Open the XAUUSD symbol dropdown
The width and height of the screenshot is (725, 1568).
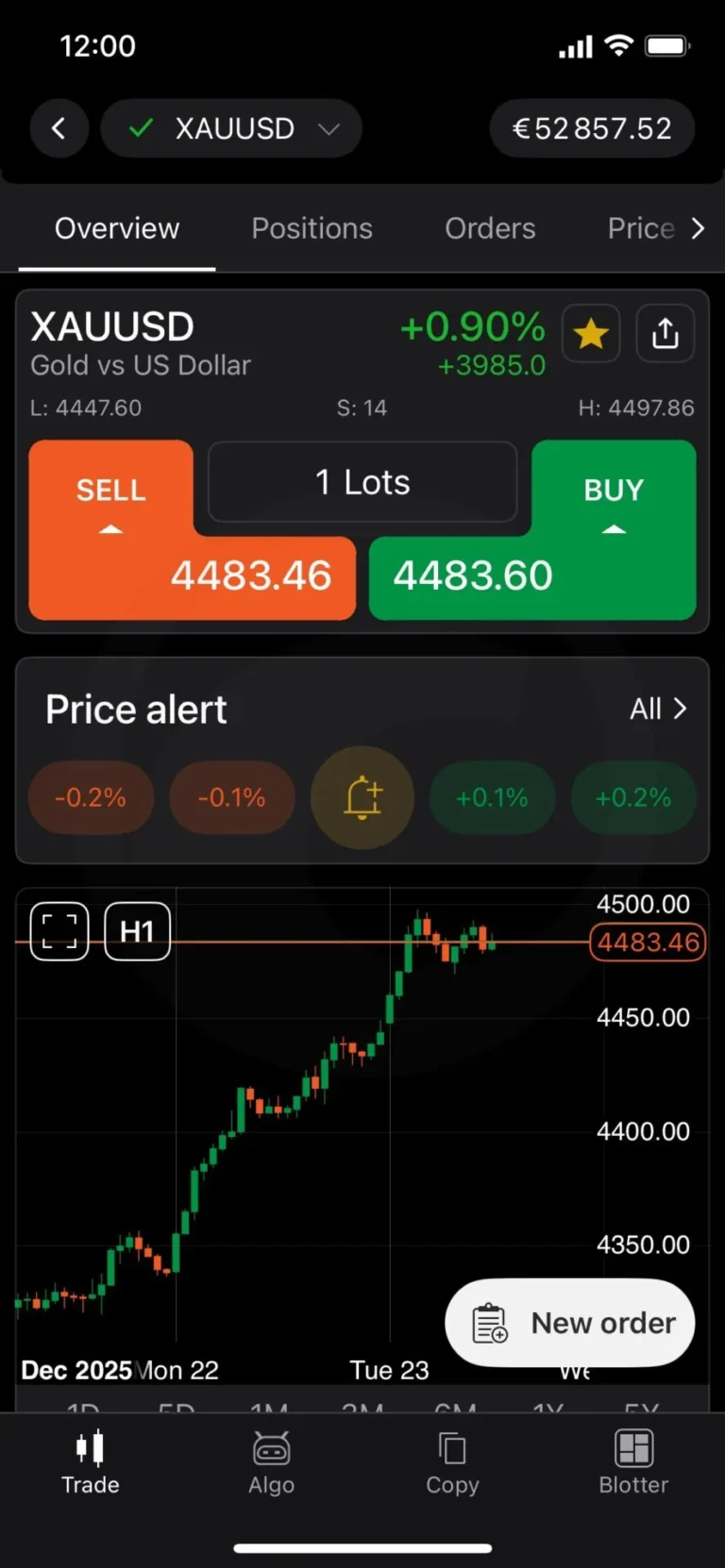[231, 128]
